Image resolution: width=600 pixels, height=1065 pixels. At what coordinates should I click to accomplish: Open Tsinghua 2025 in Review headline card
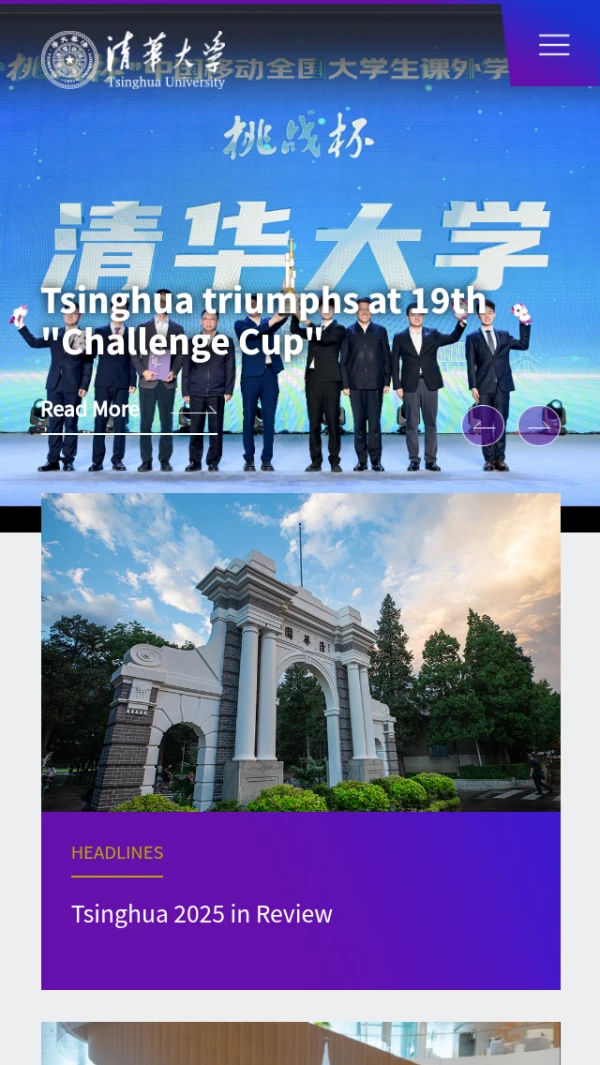click(x=201, y=914)
